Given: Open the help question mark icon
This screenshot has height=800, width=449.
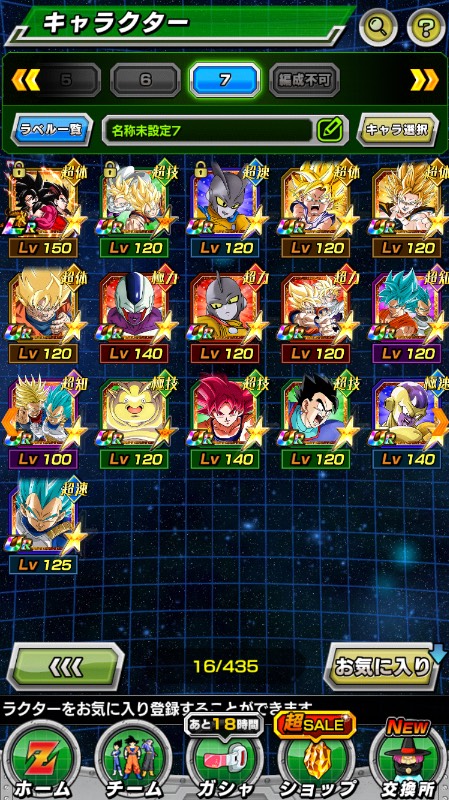Looking at the screenshot, I should (426, 26).
